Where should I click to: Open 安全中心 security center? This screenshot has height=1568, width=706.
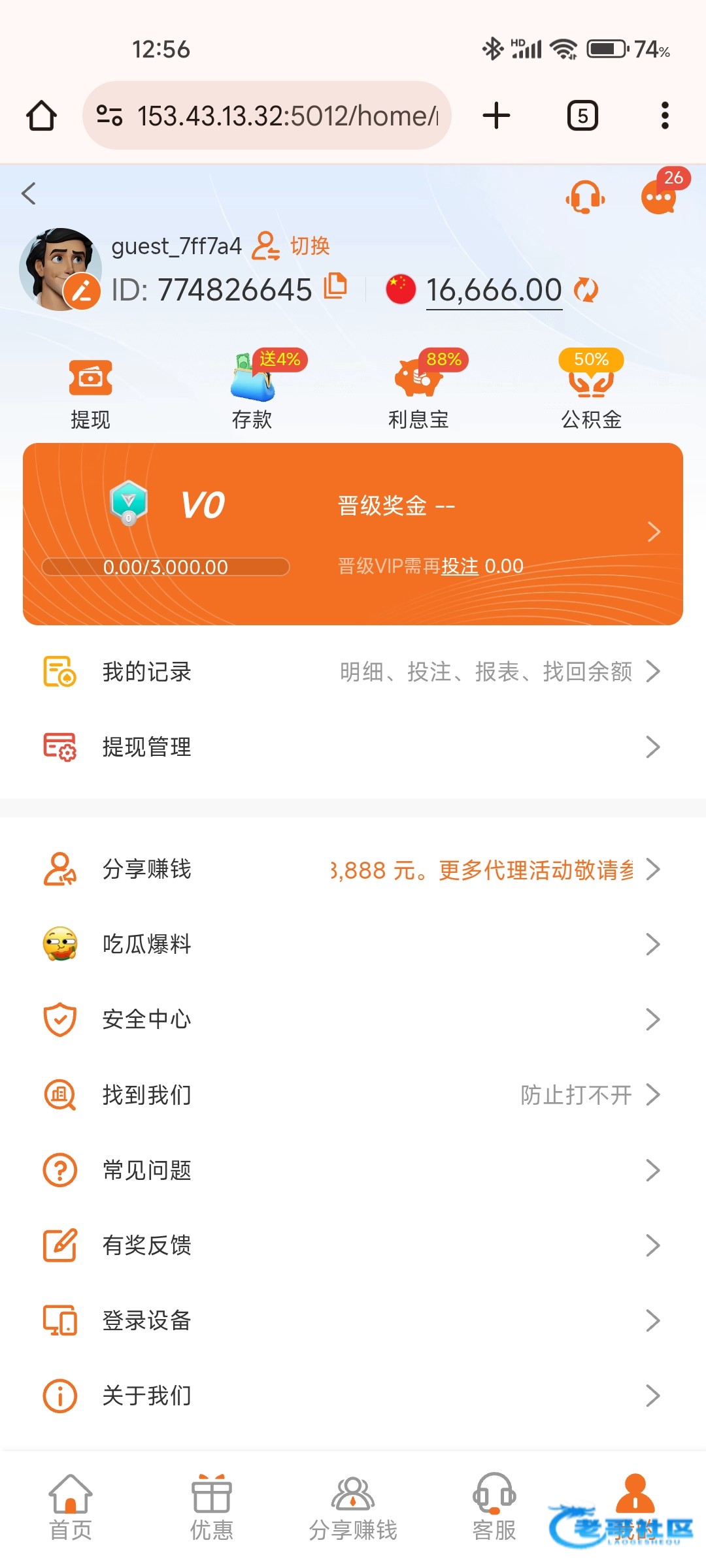click(353, 1019)
